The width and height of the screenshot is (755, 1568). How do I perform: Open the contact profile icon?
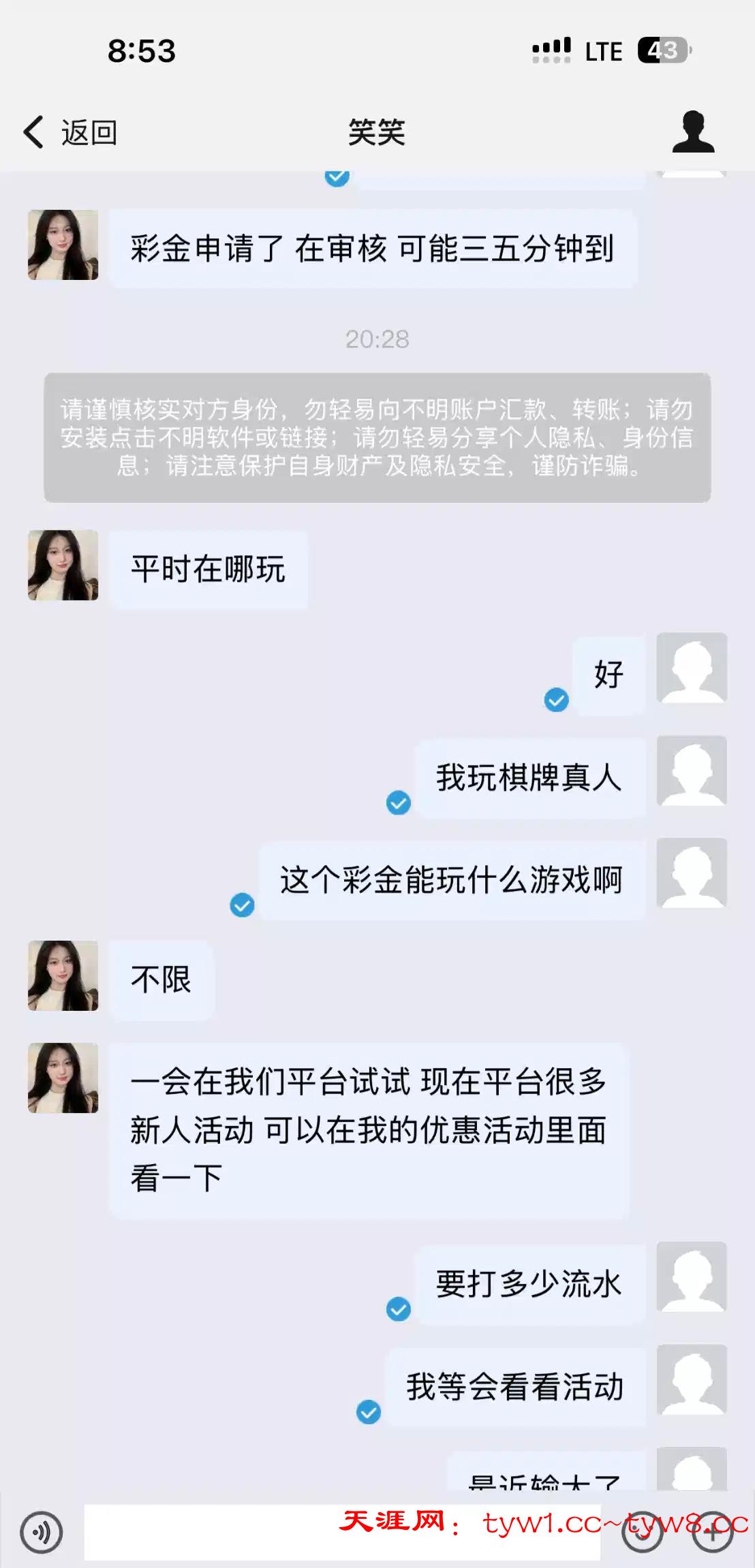click(x=692, y=132)
